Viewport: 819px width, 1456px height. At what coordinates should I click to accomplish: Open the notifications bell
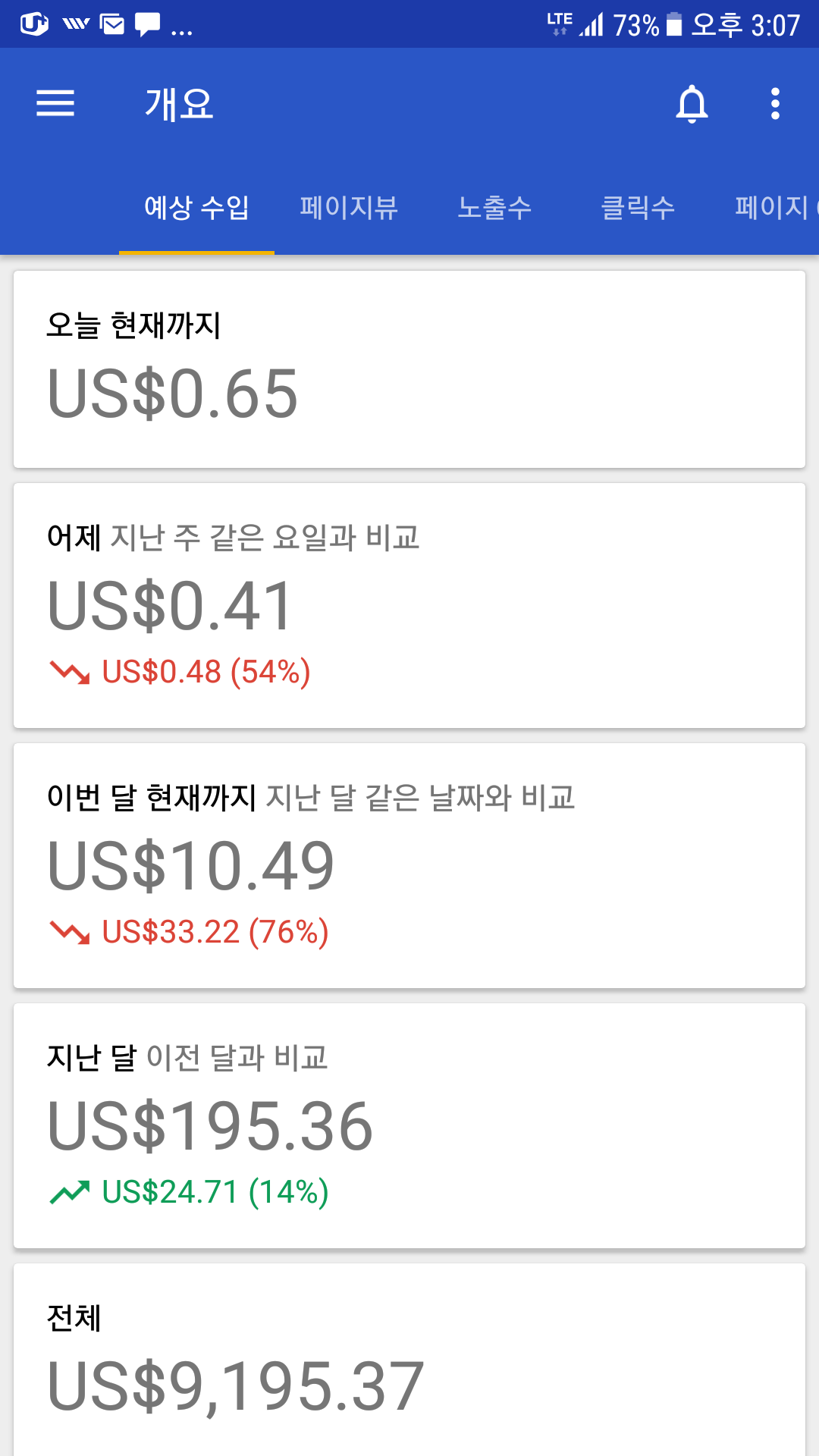692,104
